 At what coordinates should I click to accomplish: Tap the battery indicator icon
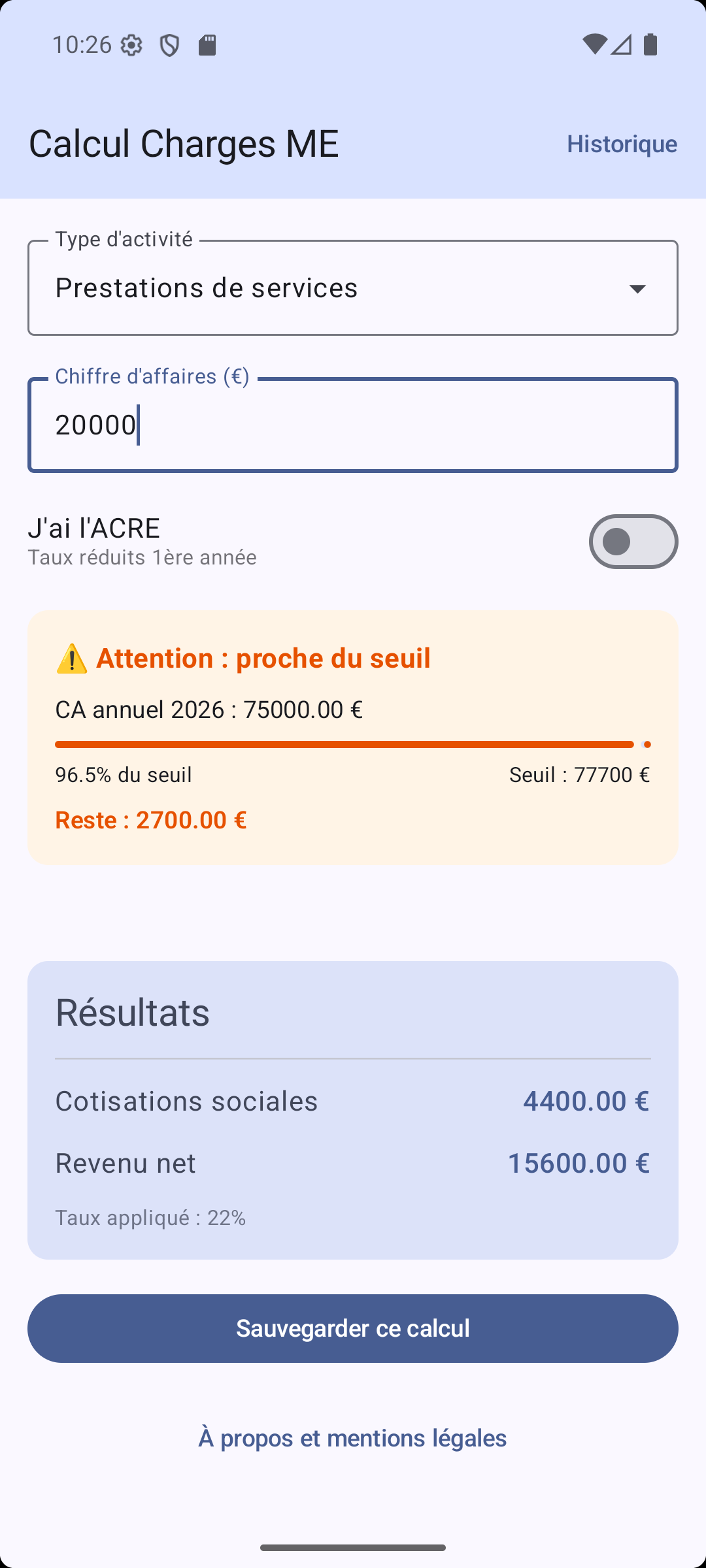click(x=649, y=44)
